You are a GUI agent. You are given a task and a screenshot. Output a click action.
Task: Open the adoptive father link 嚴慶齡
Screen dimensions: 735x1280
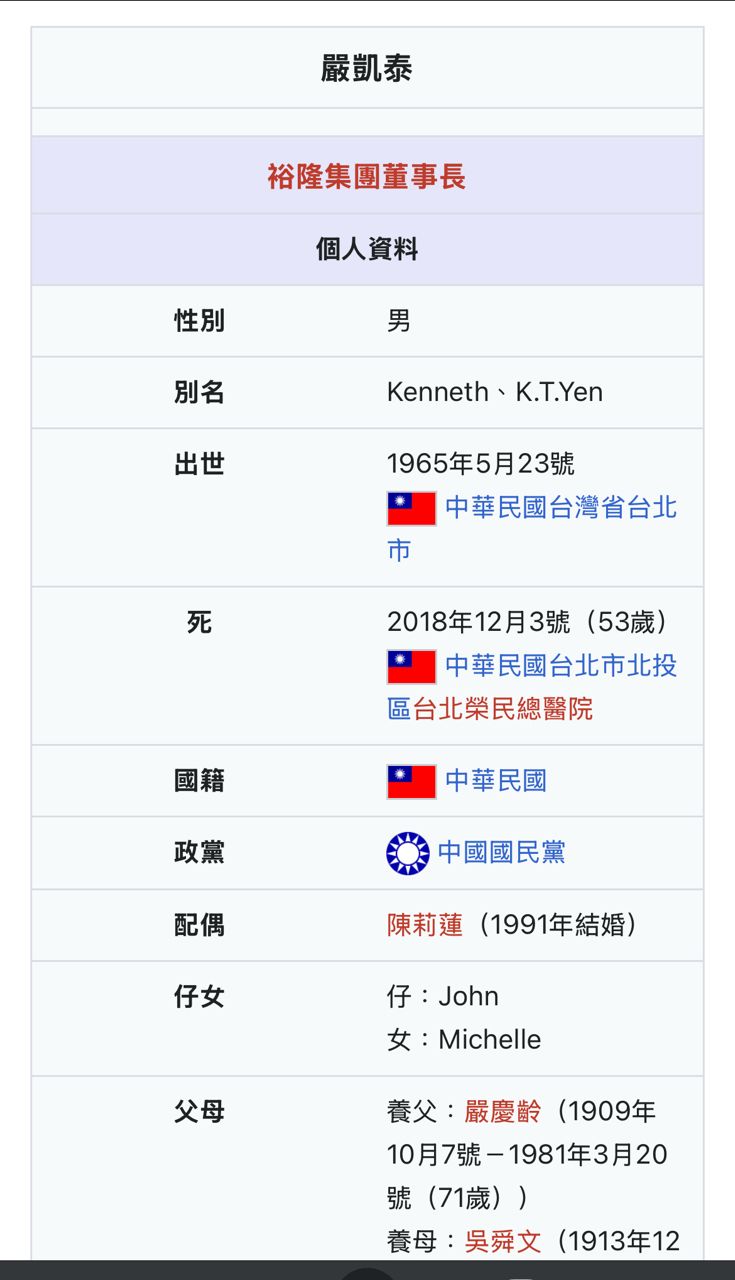503,1111
